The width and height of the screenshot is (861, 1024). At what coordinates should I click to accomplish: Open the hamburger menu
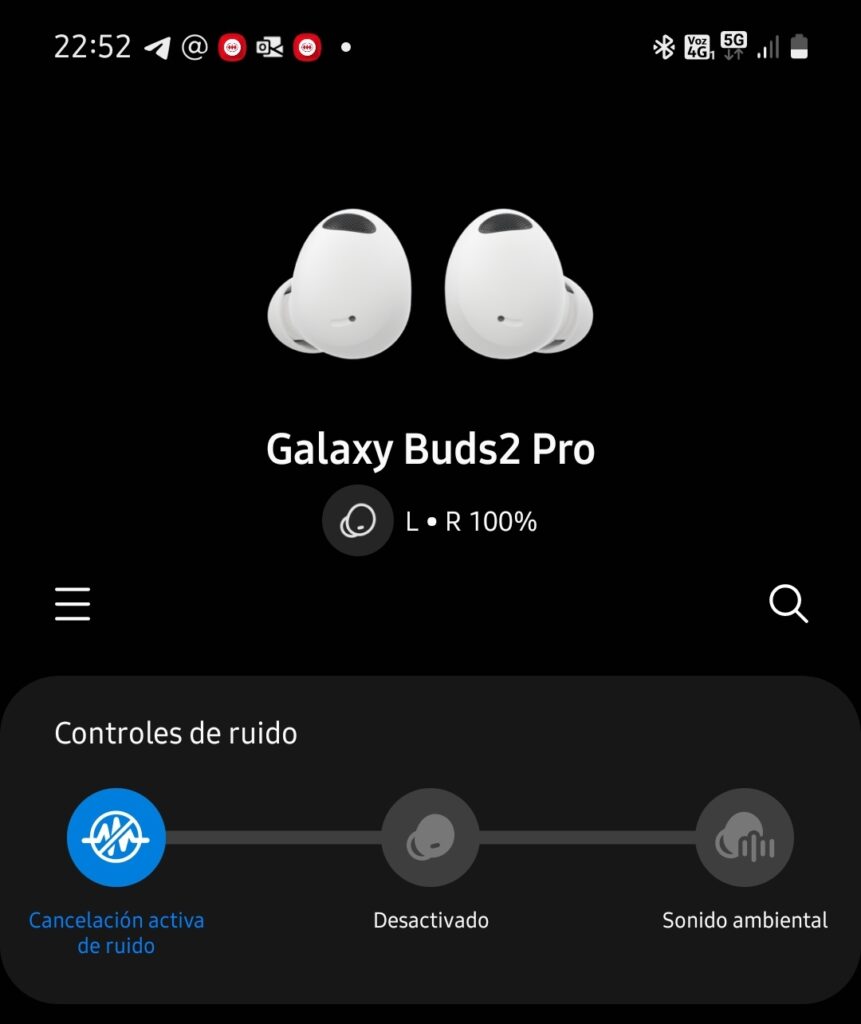pyautogui.click(x=73, y=604)
